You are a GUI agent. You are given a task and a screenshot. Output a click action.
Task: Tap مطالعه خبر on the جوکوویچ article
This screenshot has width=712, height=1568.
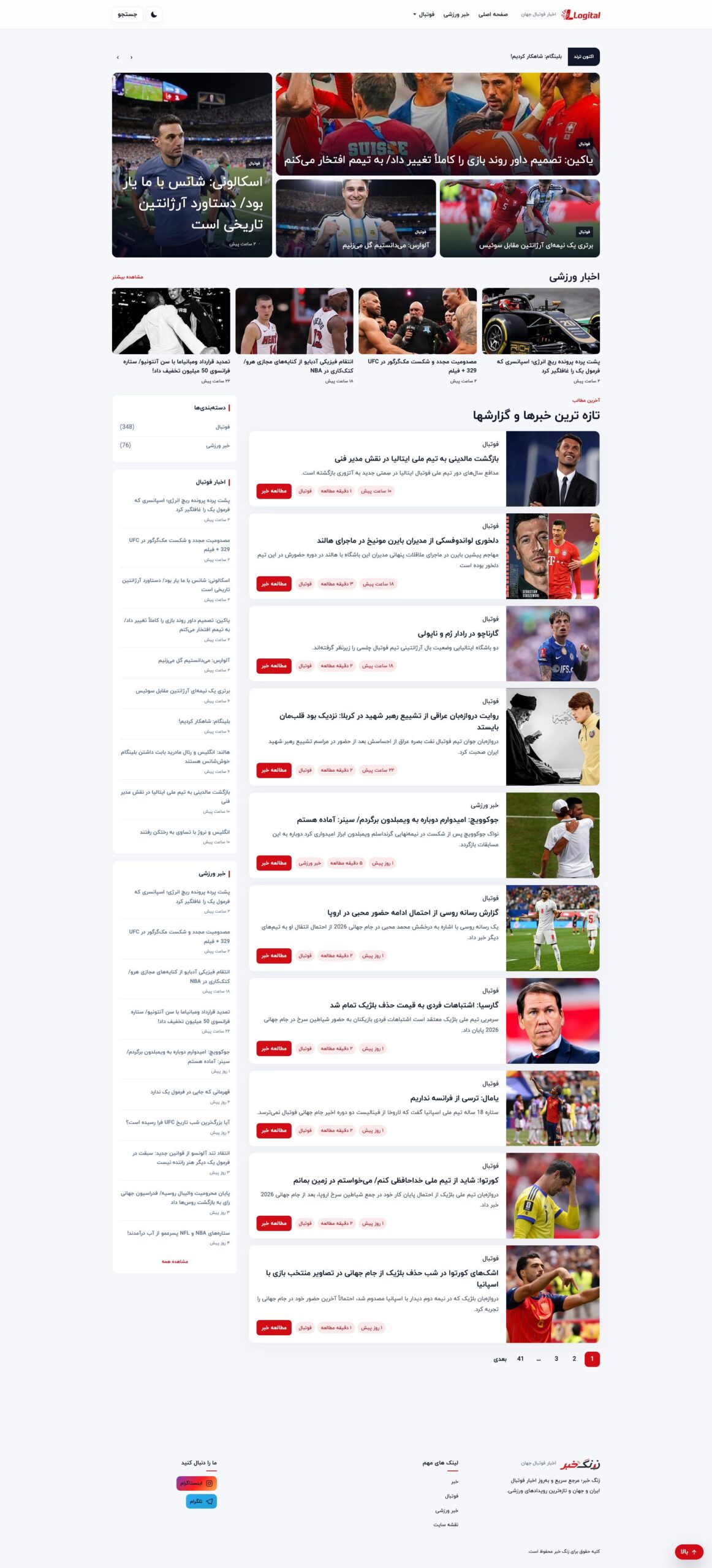[274, 862]
